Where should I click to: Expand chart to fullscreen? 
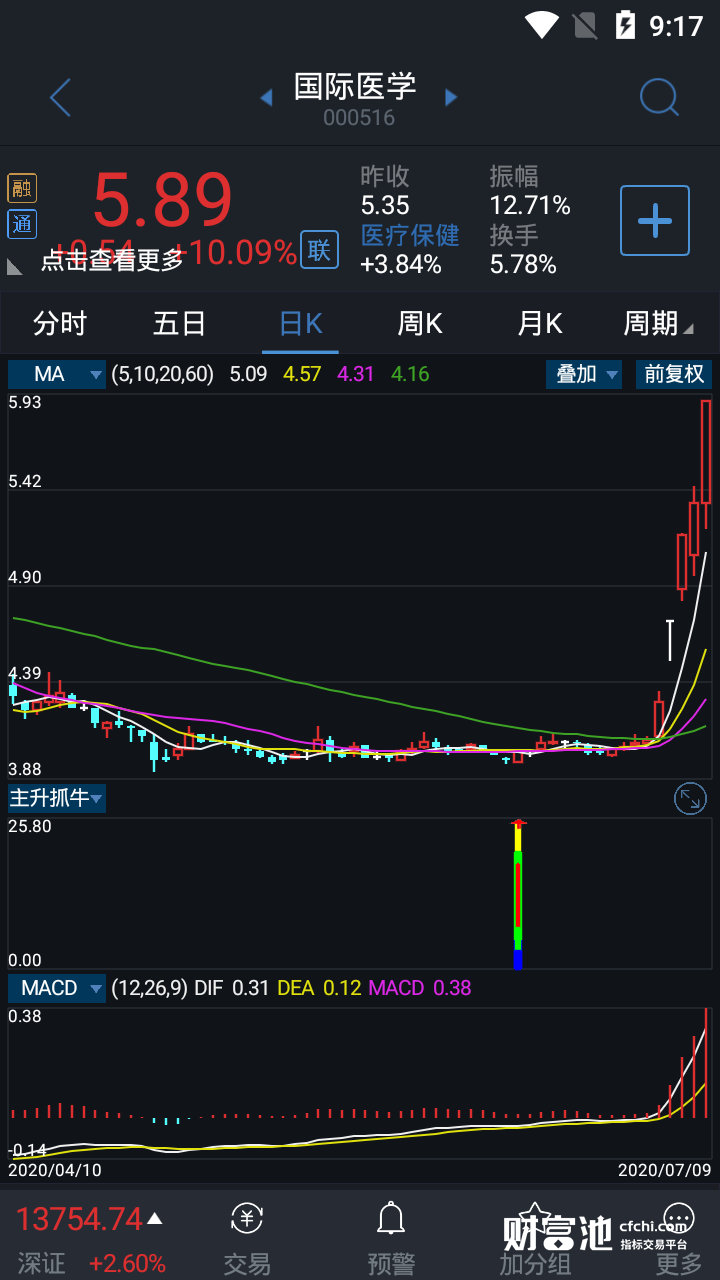690,798
